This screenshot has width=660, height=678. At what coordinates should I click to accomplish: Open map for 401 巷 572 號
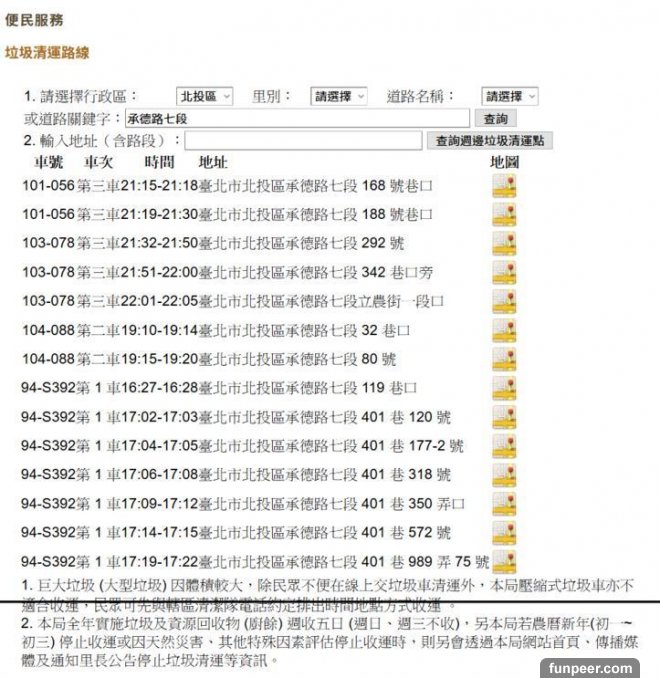click(x=503, y=532)
